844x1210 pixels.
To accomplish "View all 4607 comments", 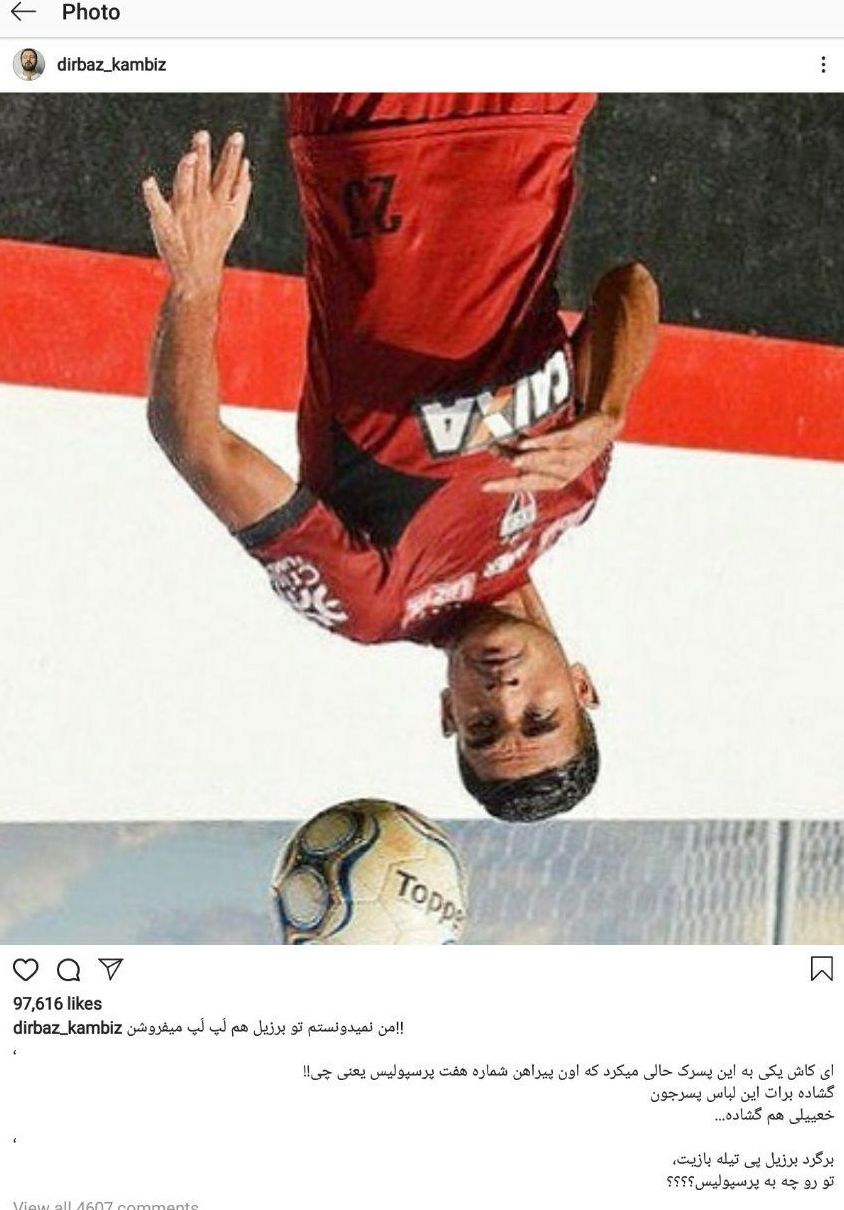I will click(x=106, y=1204).
